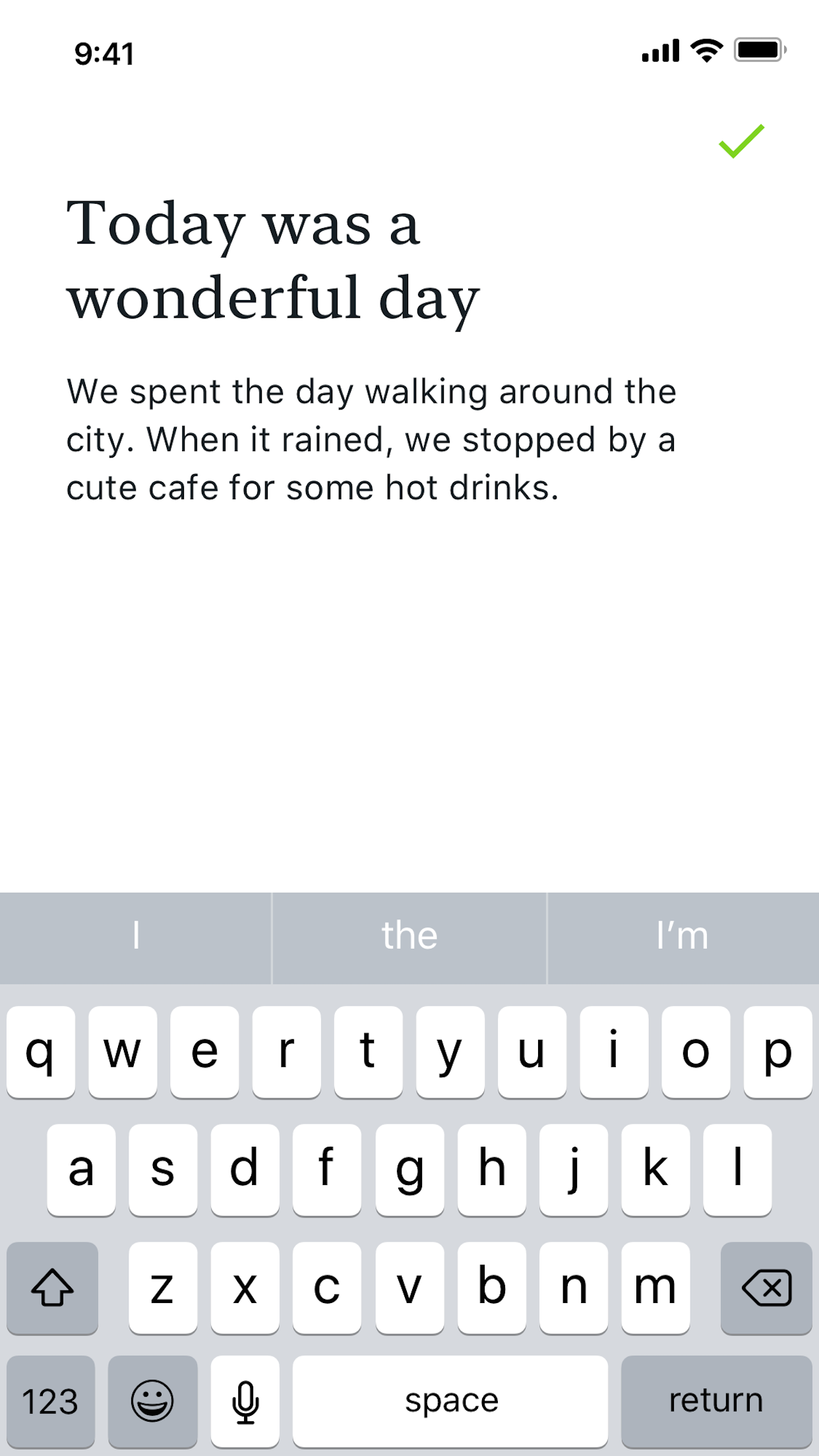This screenshot has width=819, height=1456.
Task: Choose the keyboard suggestion "I'm"
Action: coord(682,936)
